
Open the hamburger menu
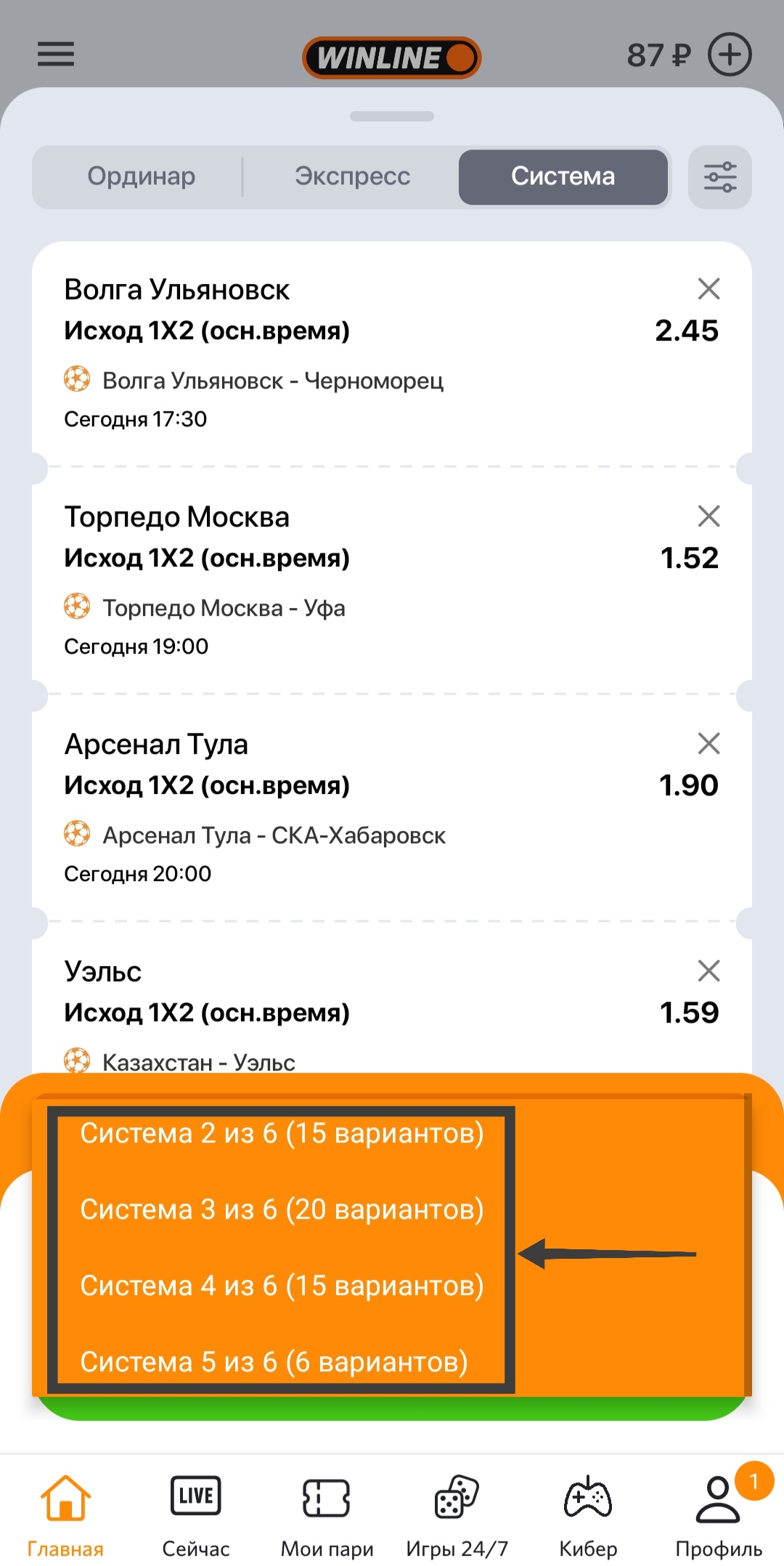pyautogui.click(x=56, y=54)
